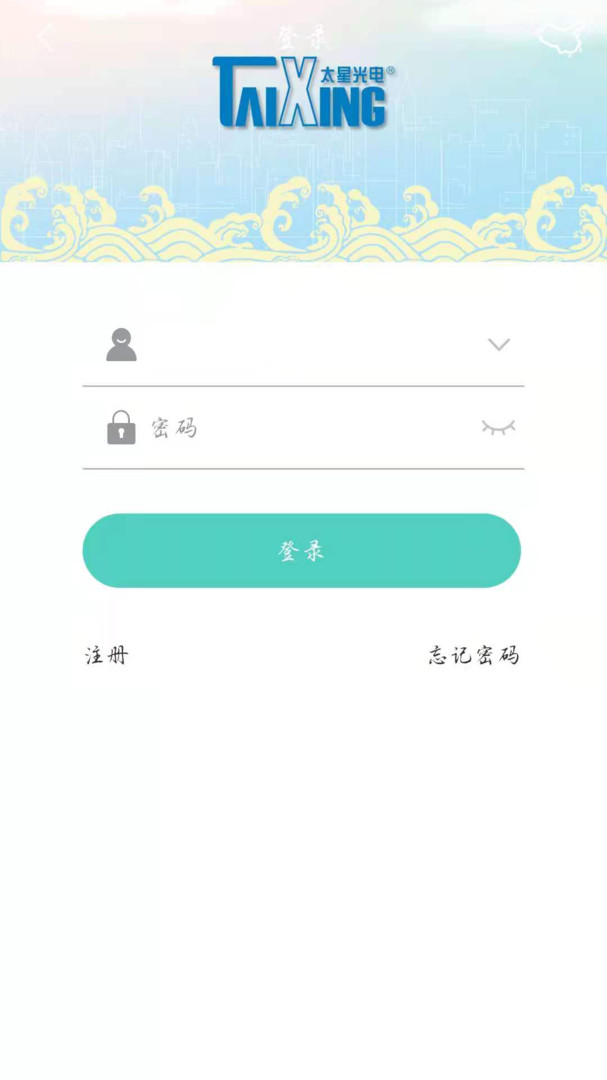Expand the saved accounts dropdown arrow
Viewport: 607px width, 1080px height.
(499, 345)
